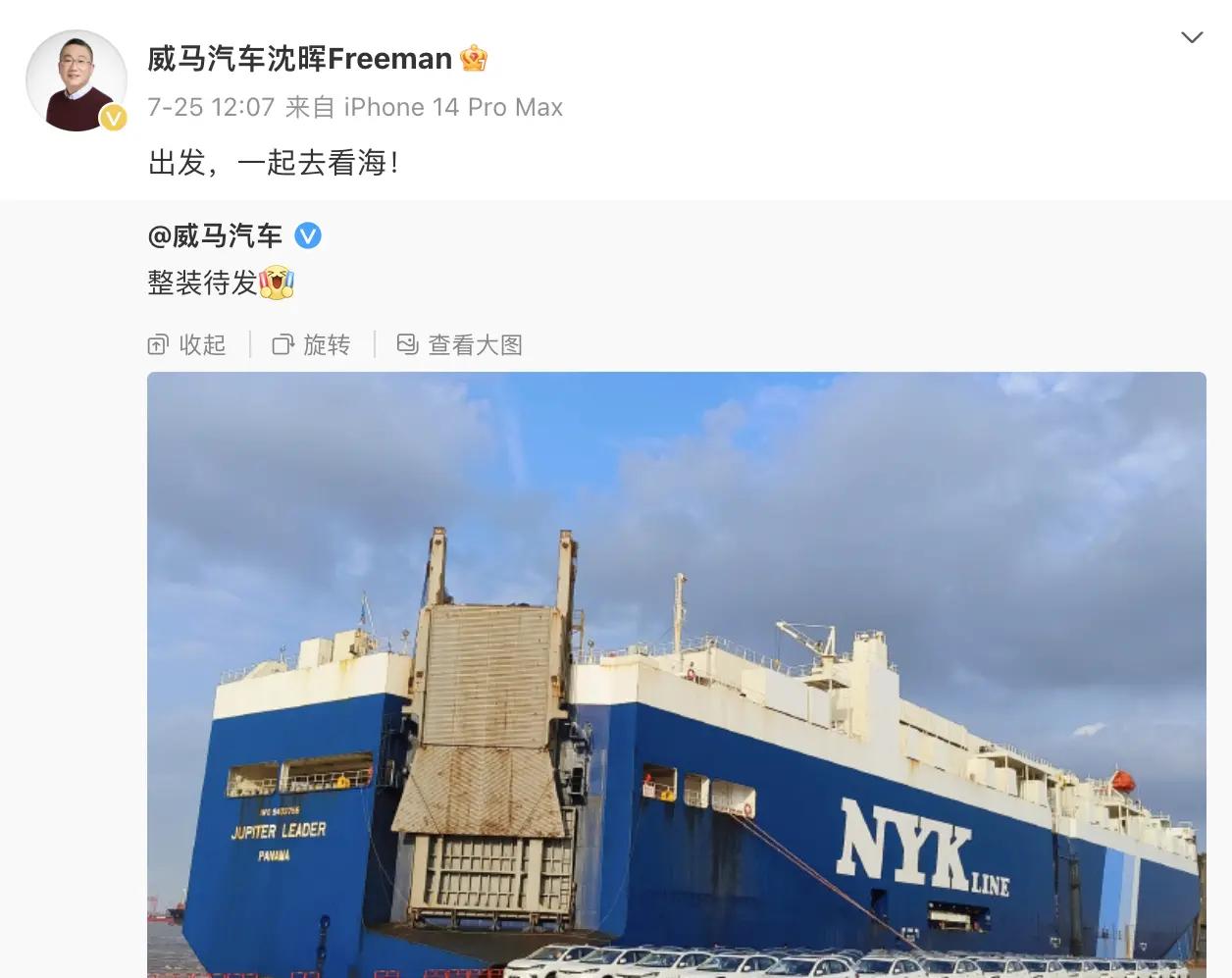The height and width of the screenshot is (978, 1232).
Task: Open the @威马汽车 mentioned account
Action: click(x=215, y=236)
